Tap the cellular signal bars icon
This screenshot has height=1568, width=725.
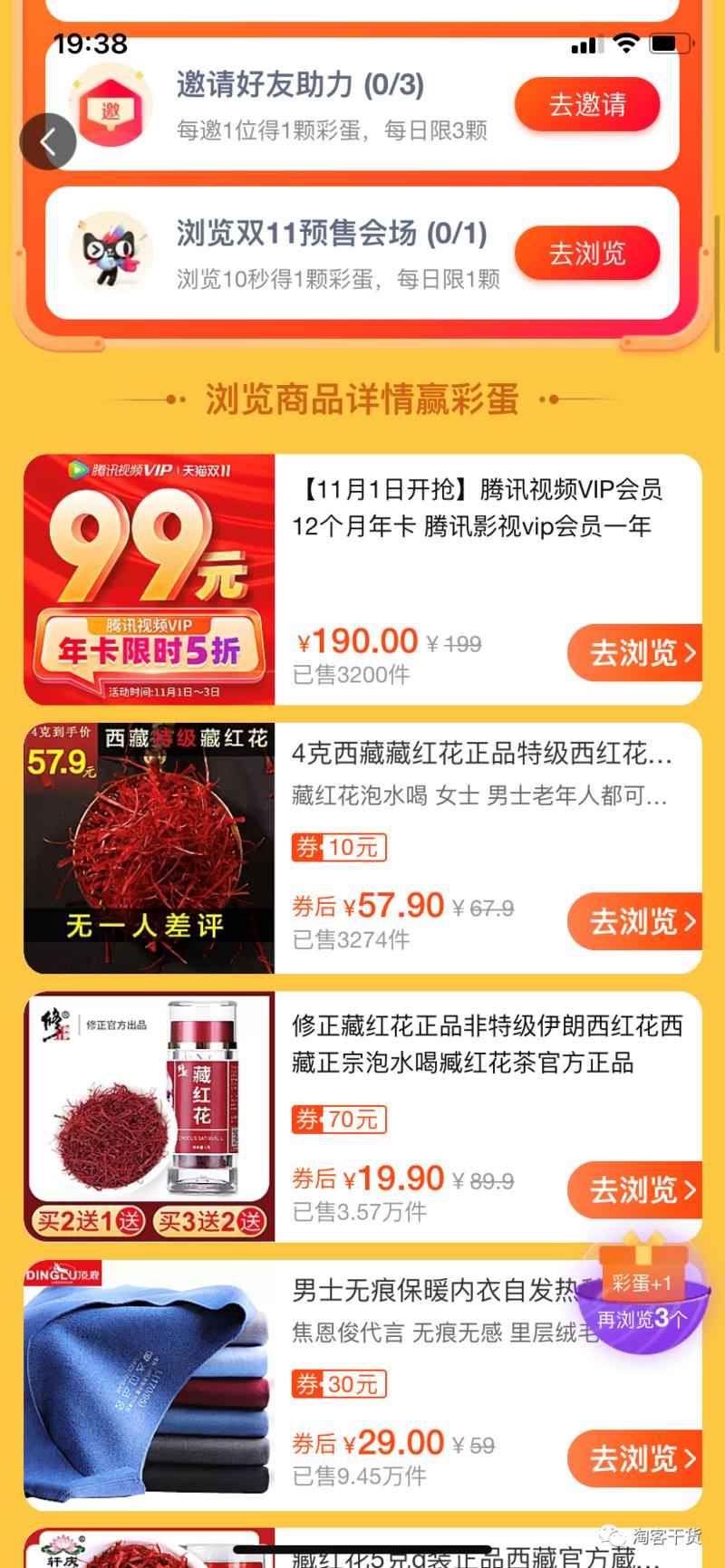(590, 43)
